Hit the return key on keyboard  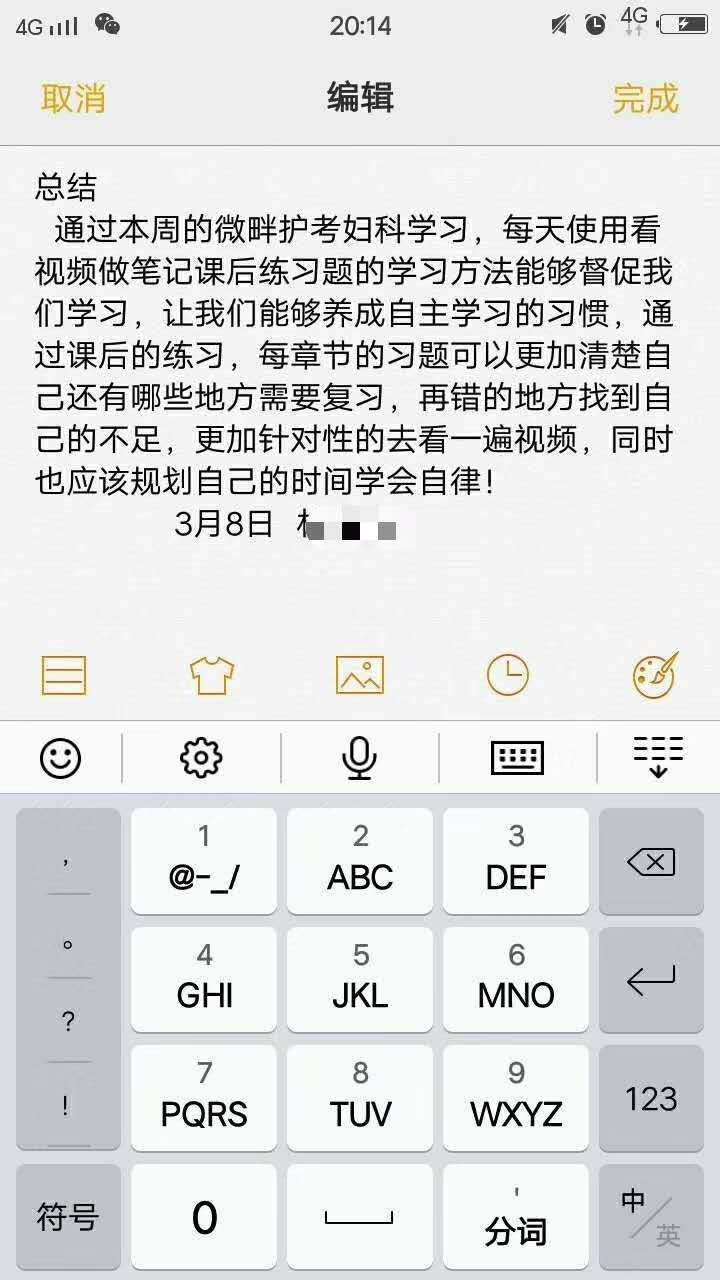(x=651, y=980)
